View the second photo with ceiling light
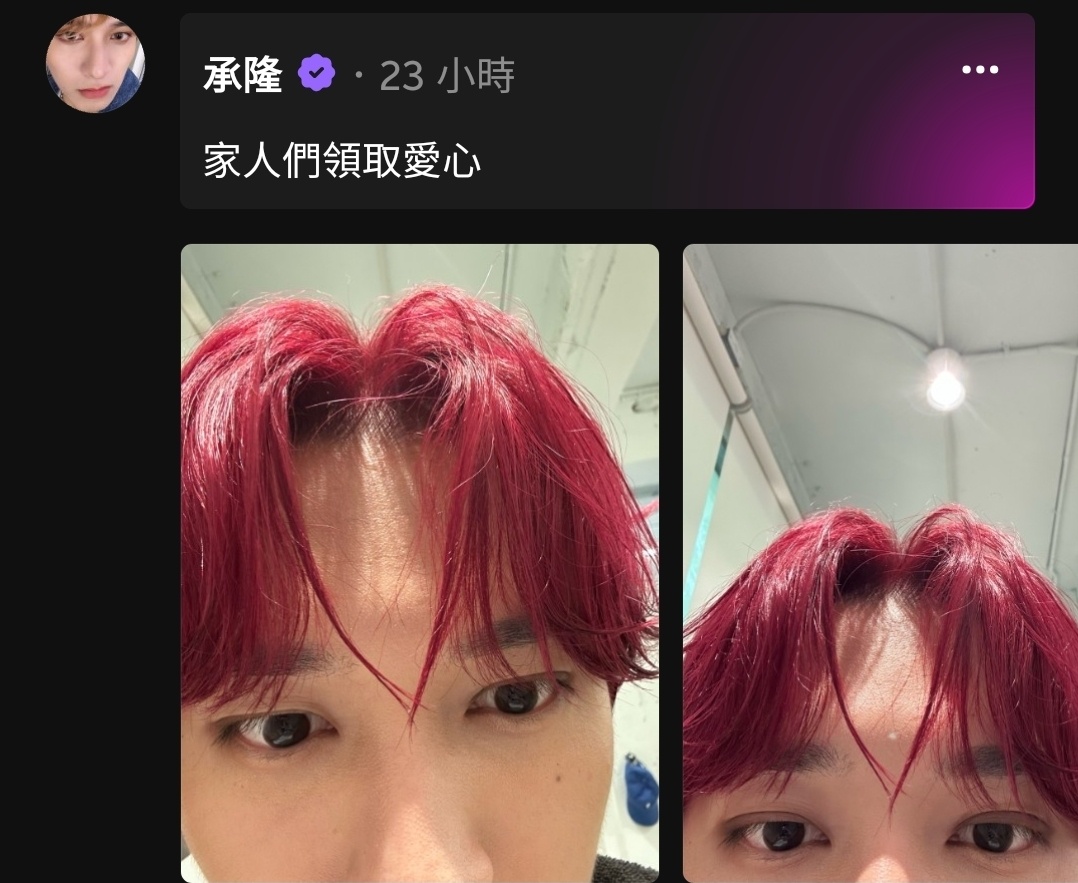Image resolution: width=1078 pixels, height=883 pixels. pyautogui.click(x=880, y=562)
